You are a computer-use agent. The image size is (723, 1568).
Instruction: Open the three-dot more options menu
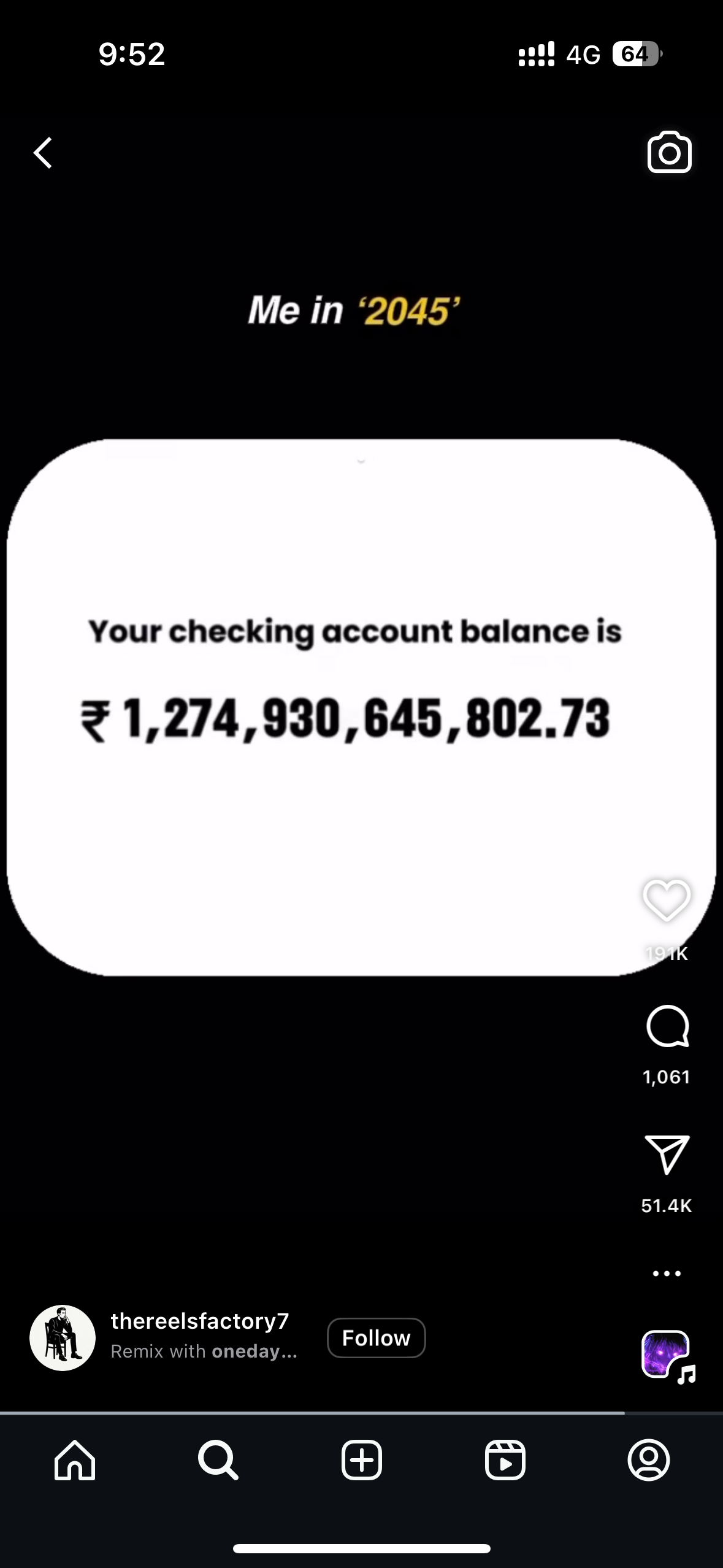667,1274
